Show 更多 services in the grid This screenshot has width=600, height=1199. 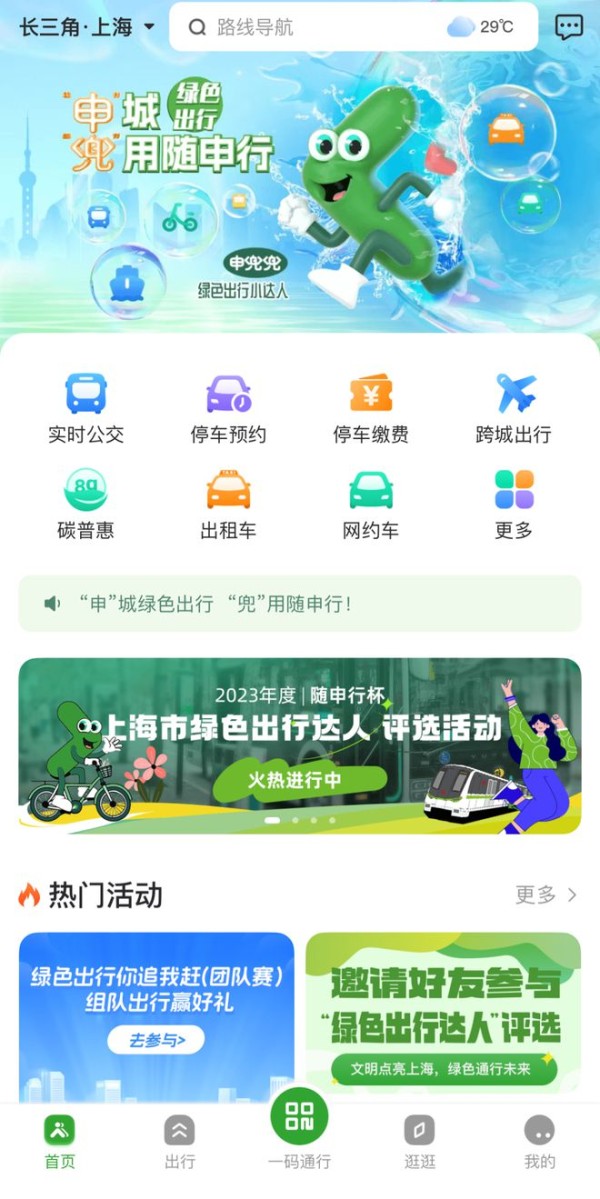pos(514,504)
